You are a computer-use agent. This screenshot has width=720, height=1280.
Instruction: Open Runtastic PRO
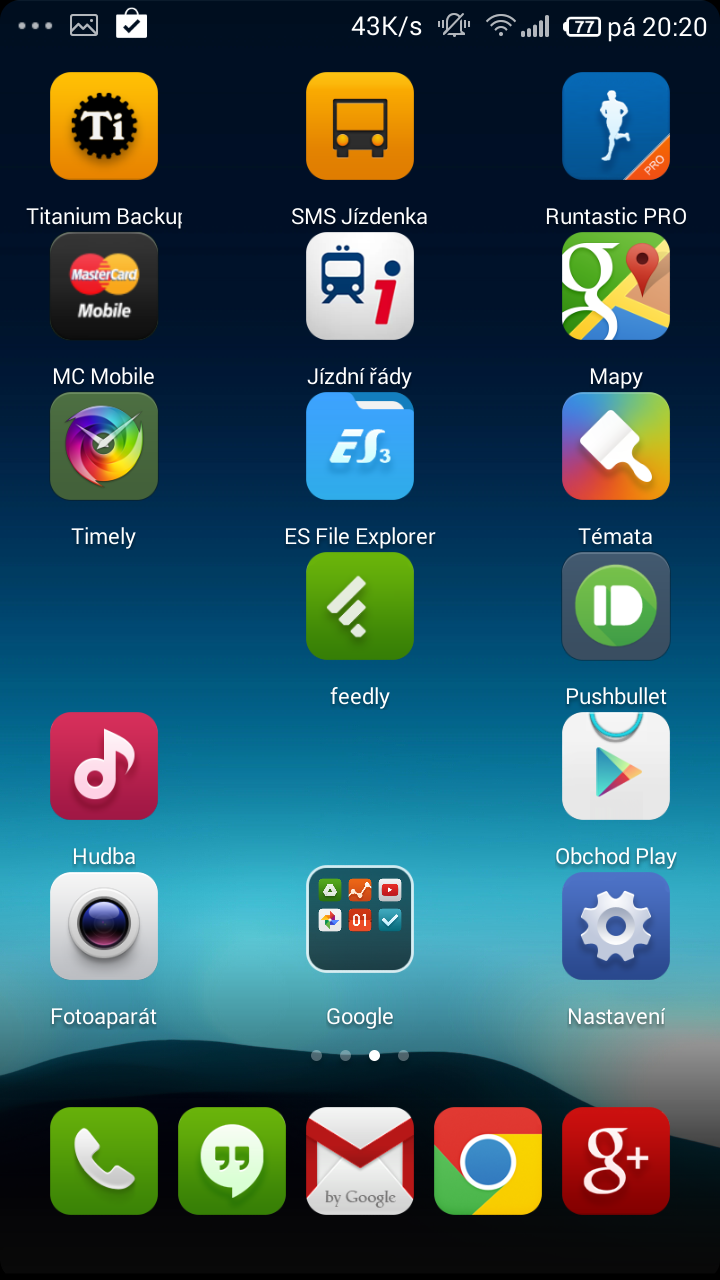point(616,126)
